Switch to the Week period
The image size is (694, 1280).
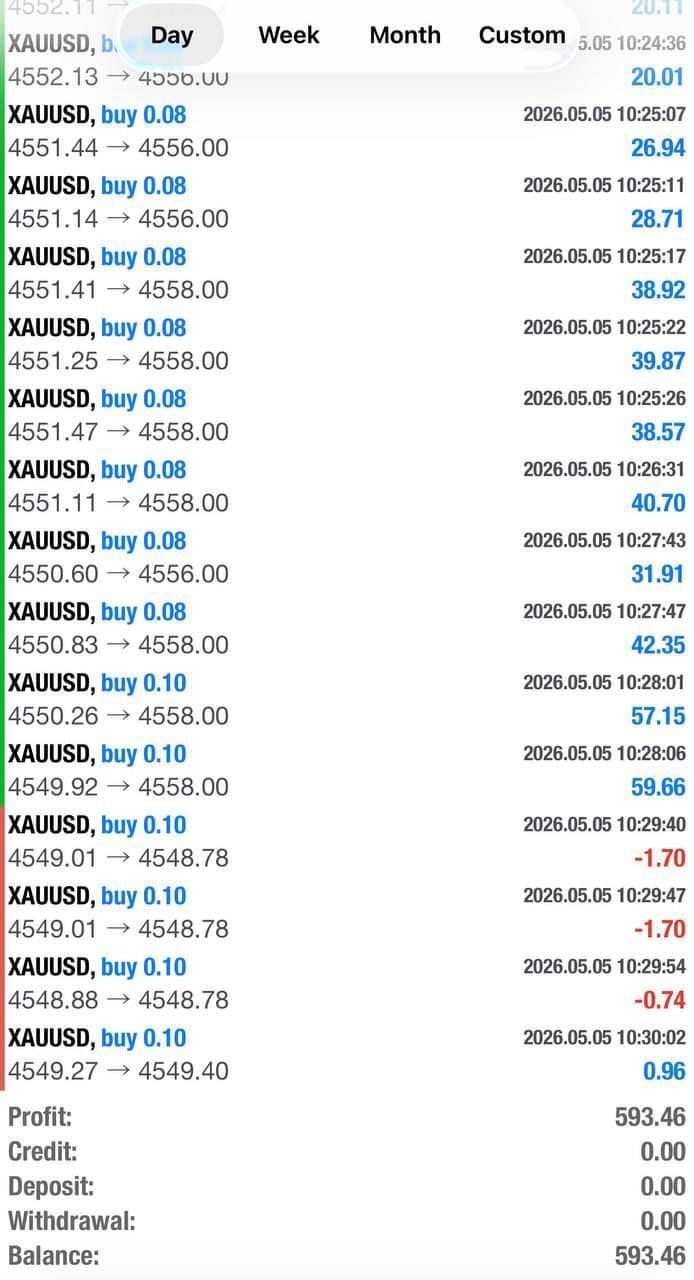[x=289, y=35]
